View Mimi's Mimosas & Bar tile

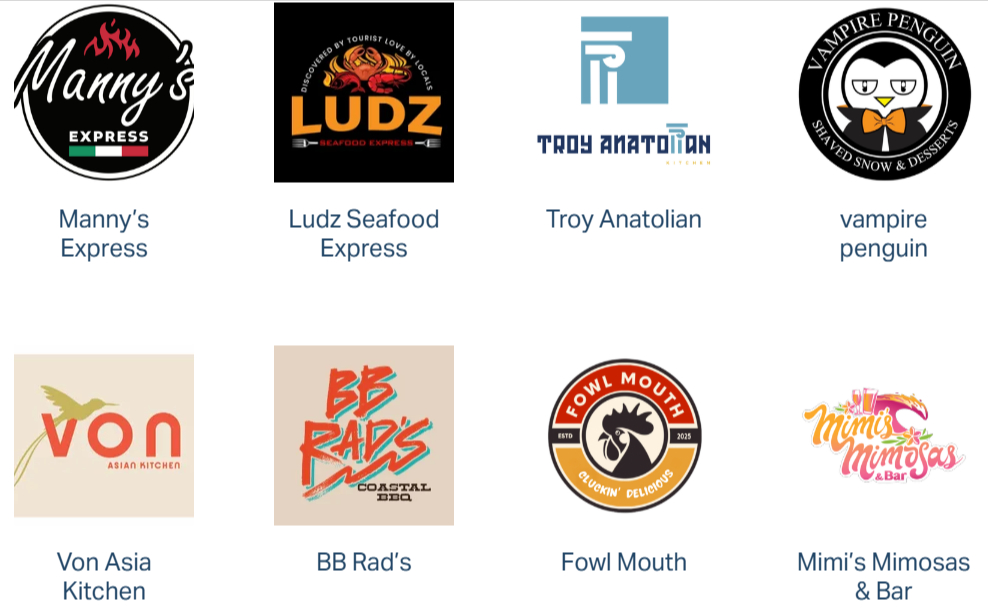[x=884, y=435]
